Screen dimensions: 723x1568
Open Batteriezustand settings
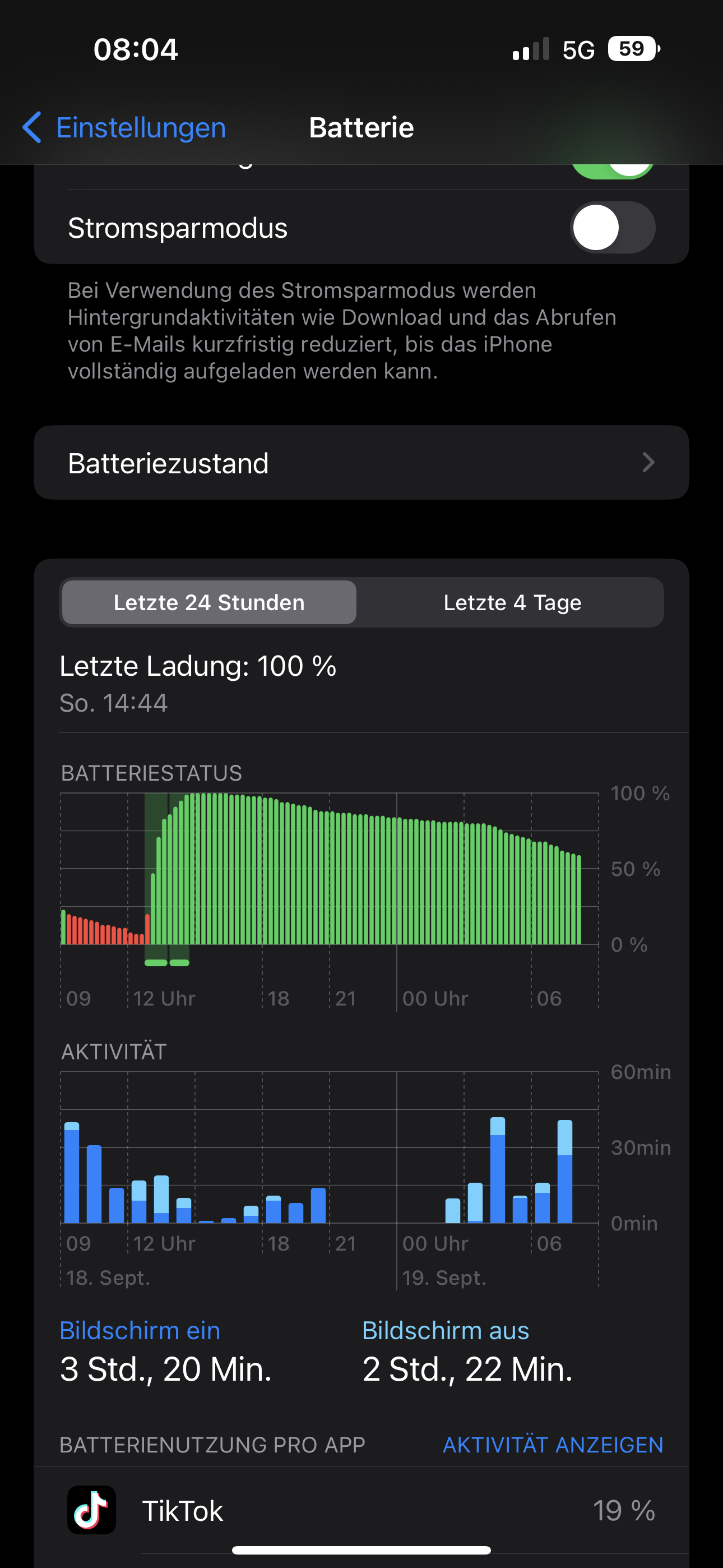pyautogui.click(x=361, y=463)
